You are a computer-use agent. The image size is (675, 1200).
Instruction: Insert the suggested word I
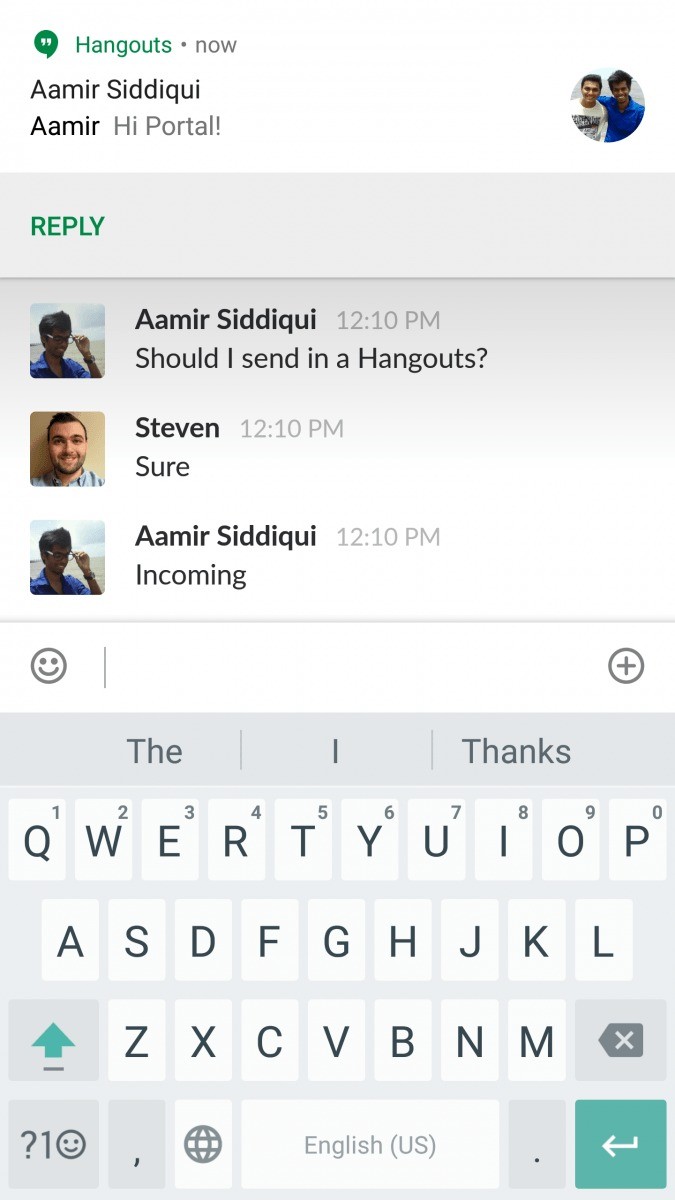click(x=335, y=751)
